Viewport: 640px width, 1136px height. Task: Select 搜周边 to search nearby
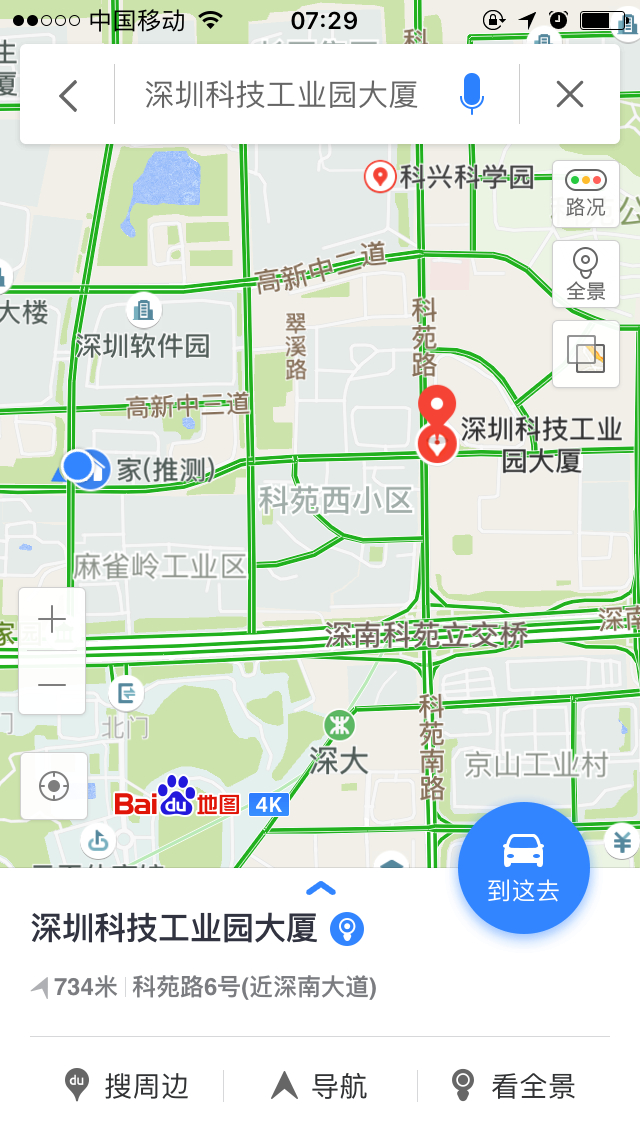coord(127,1086)
